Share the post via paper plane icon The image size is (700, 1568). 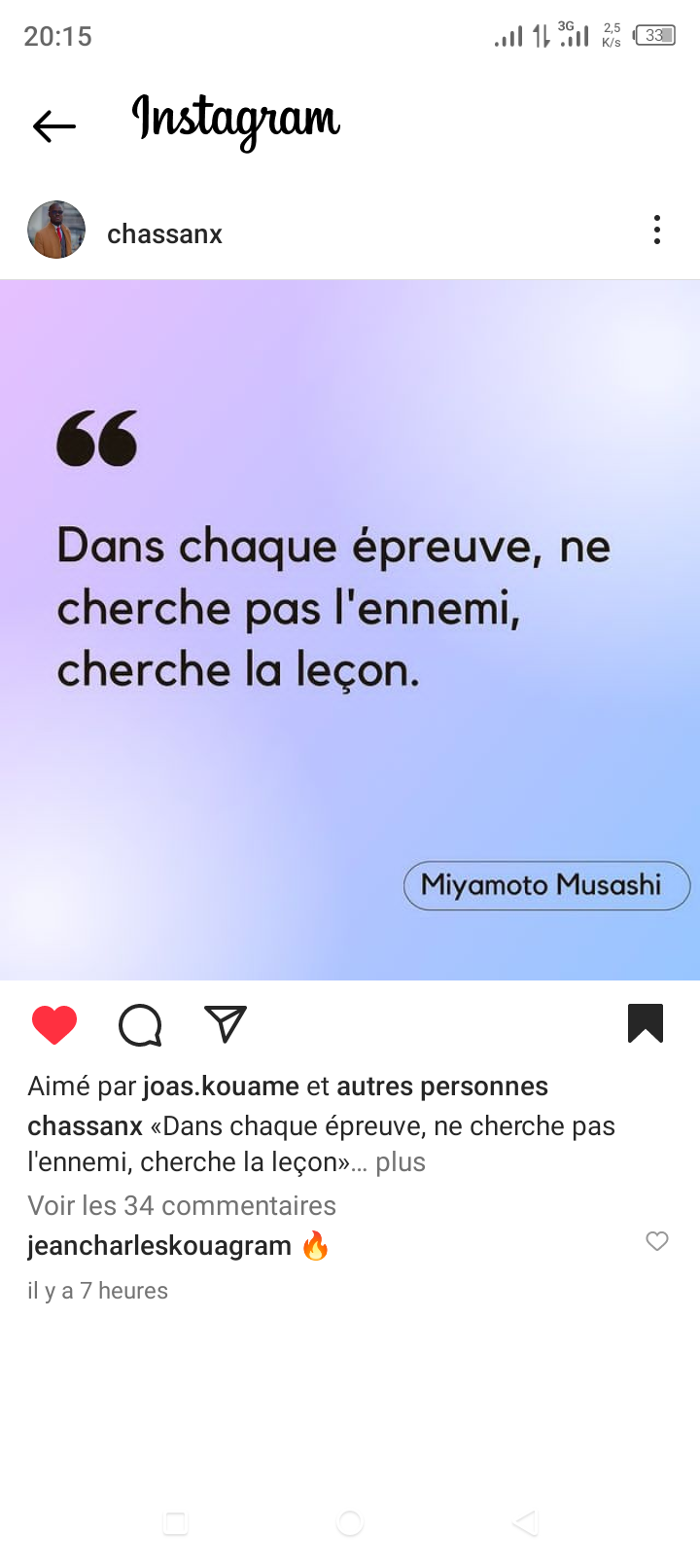coord(226,1024)
